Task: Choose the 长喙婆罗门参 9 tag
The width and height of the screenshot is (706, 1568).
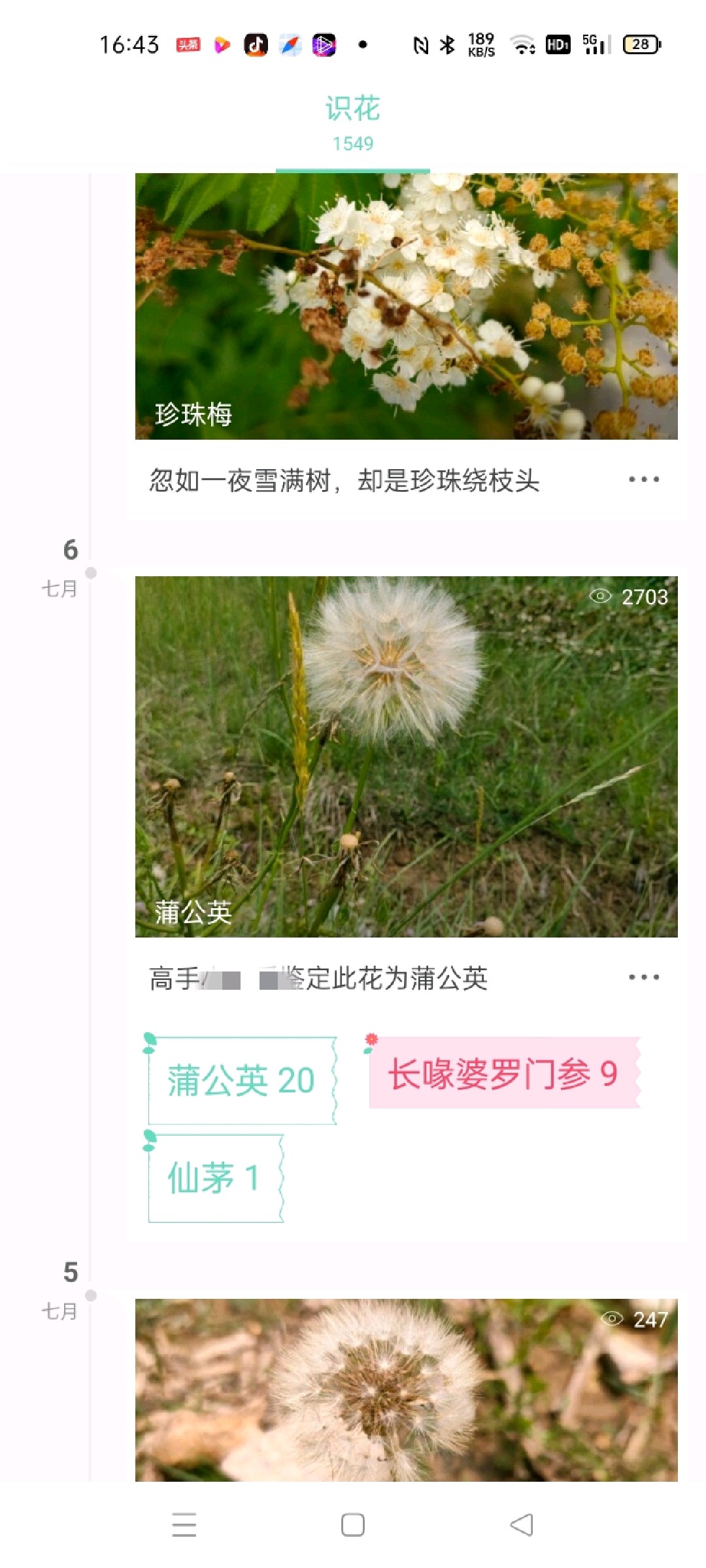Action: click(503, 1073)
